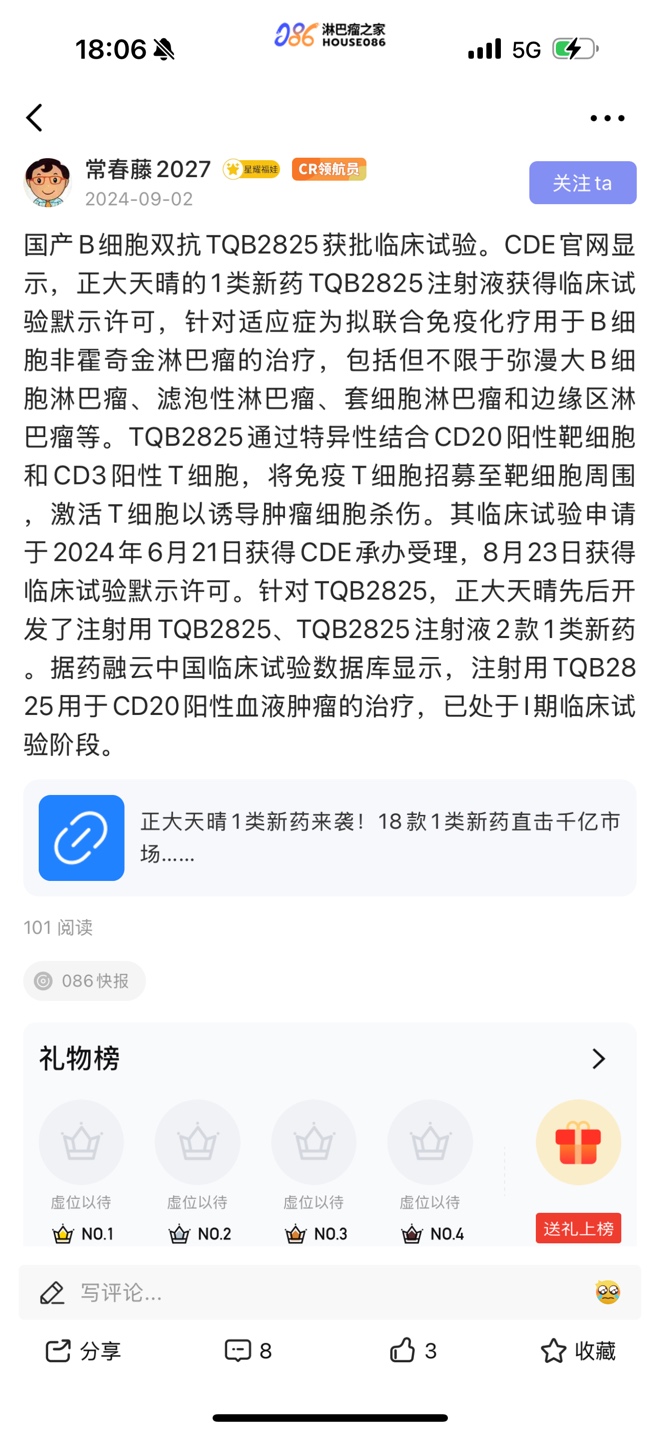The width and height of the screenshot is (660, 1434).
Task: Share this post via 分享
Action: [x=84, y=1351]
